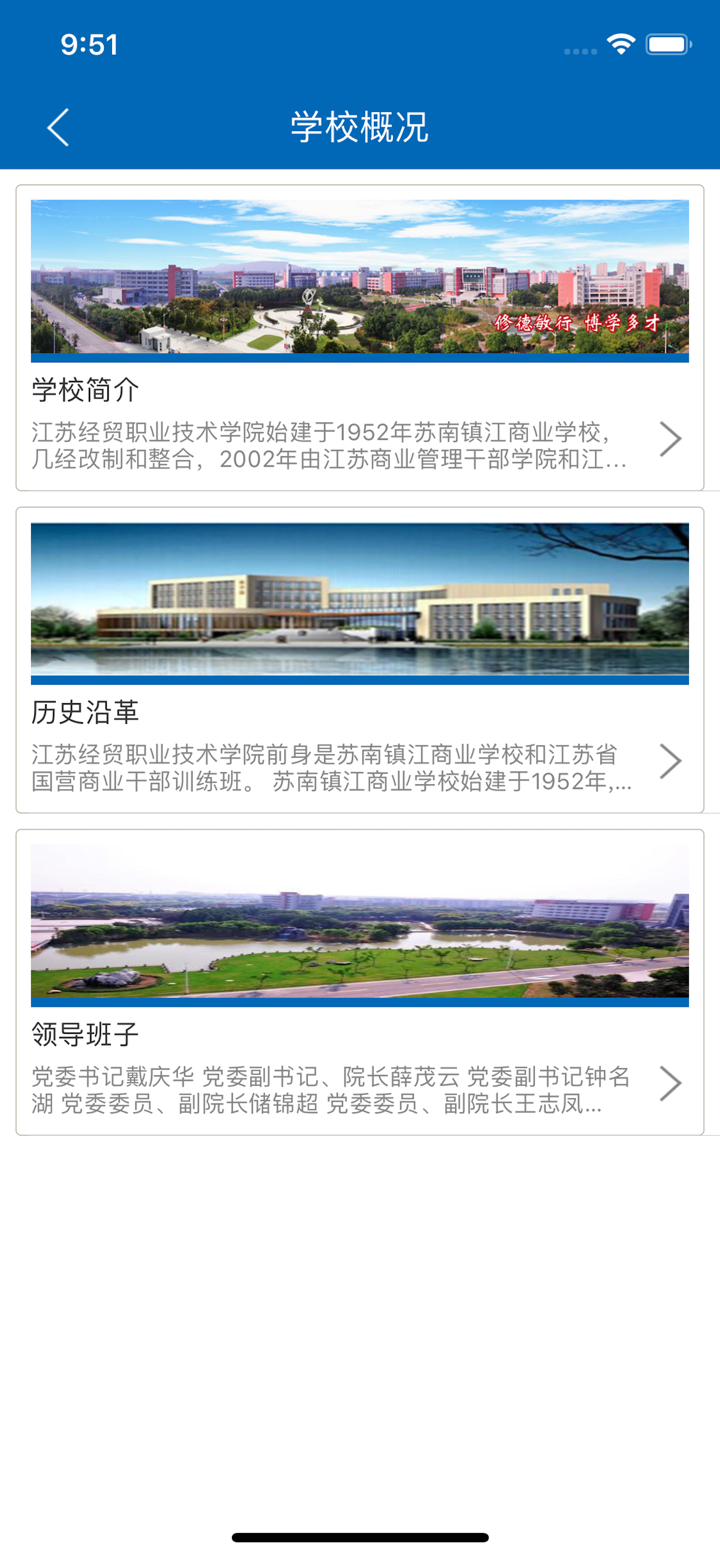This screenshot has width=720, height=1558.
Task: Tap the back arrow to return
Action: [x=57, y=127]
